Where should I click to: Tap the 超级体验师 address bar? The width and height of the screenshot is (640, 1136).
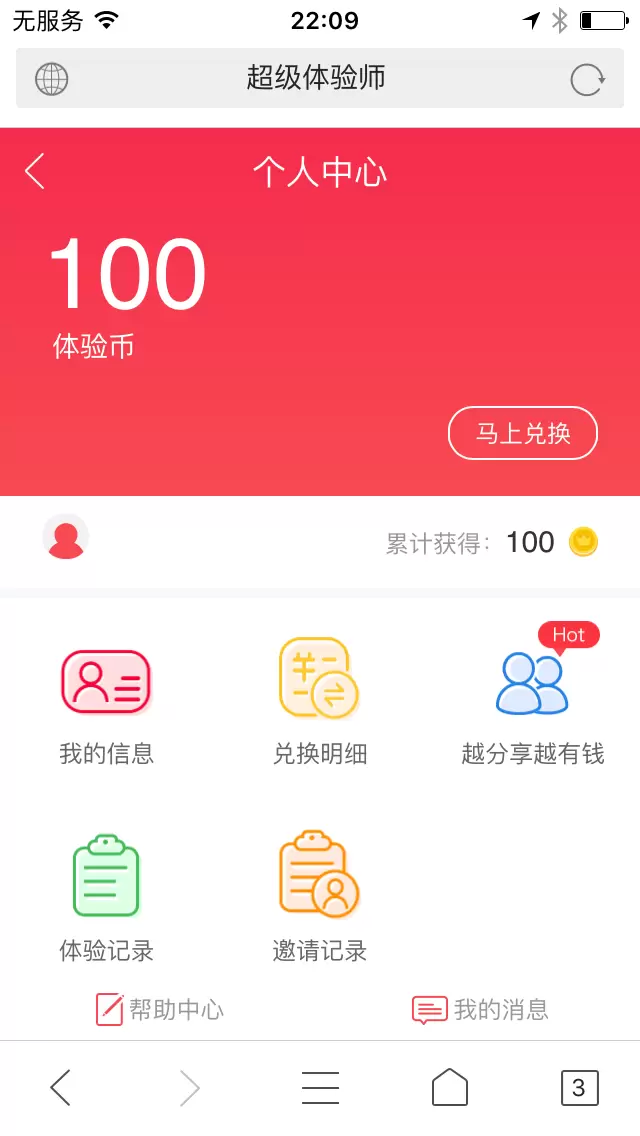coord(316,78)
